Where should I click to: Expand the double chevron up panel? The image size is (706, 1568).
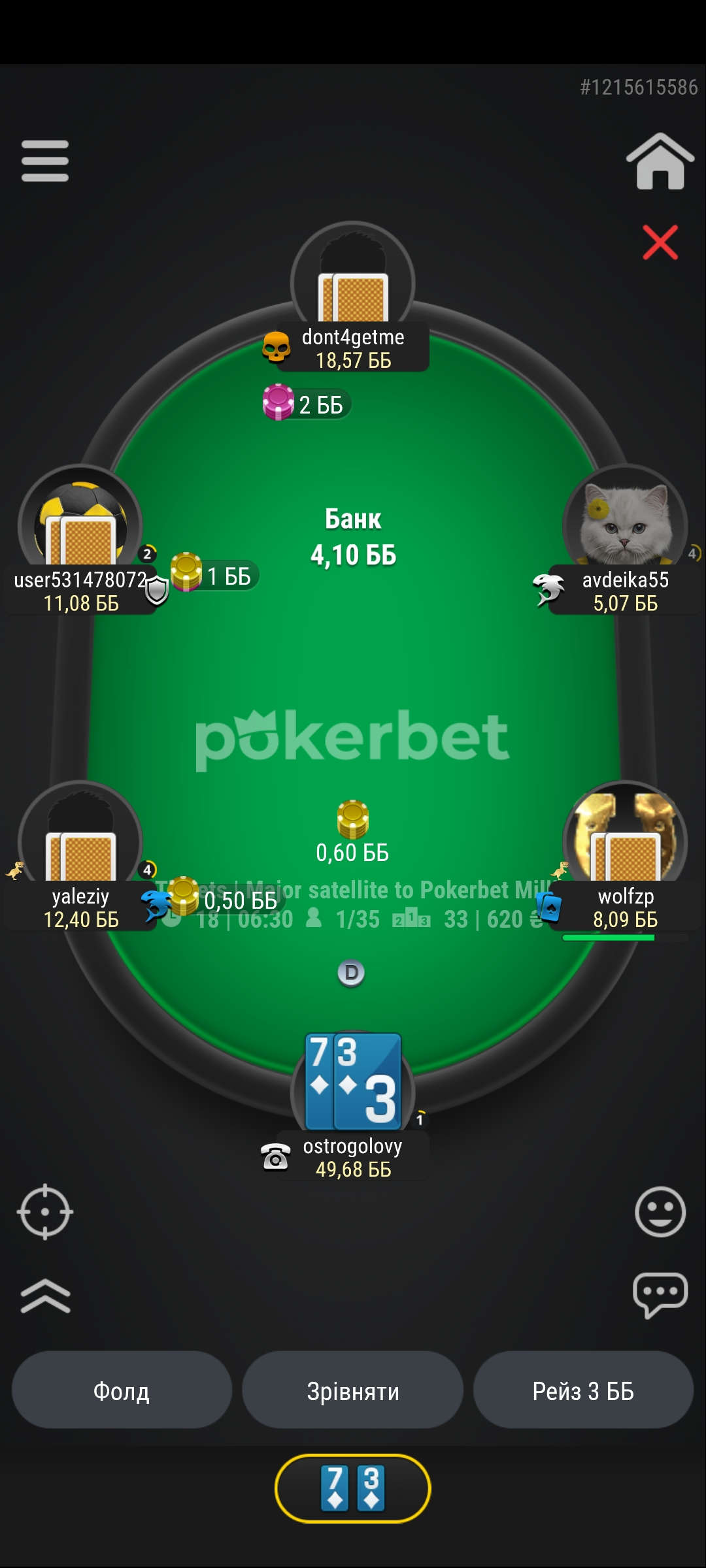(x=44, y=1296)
